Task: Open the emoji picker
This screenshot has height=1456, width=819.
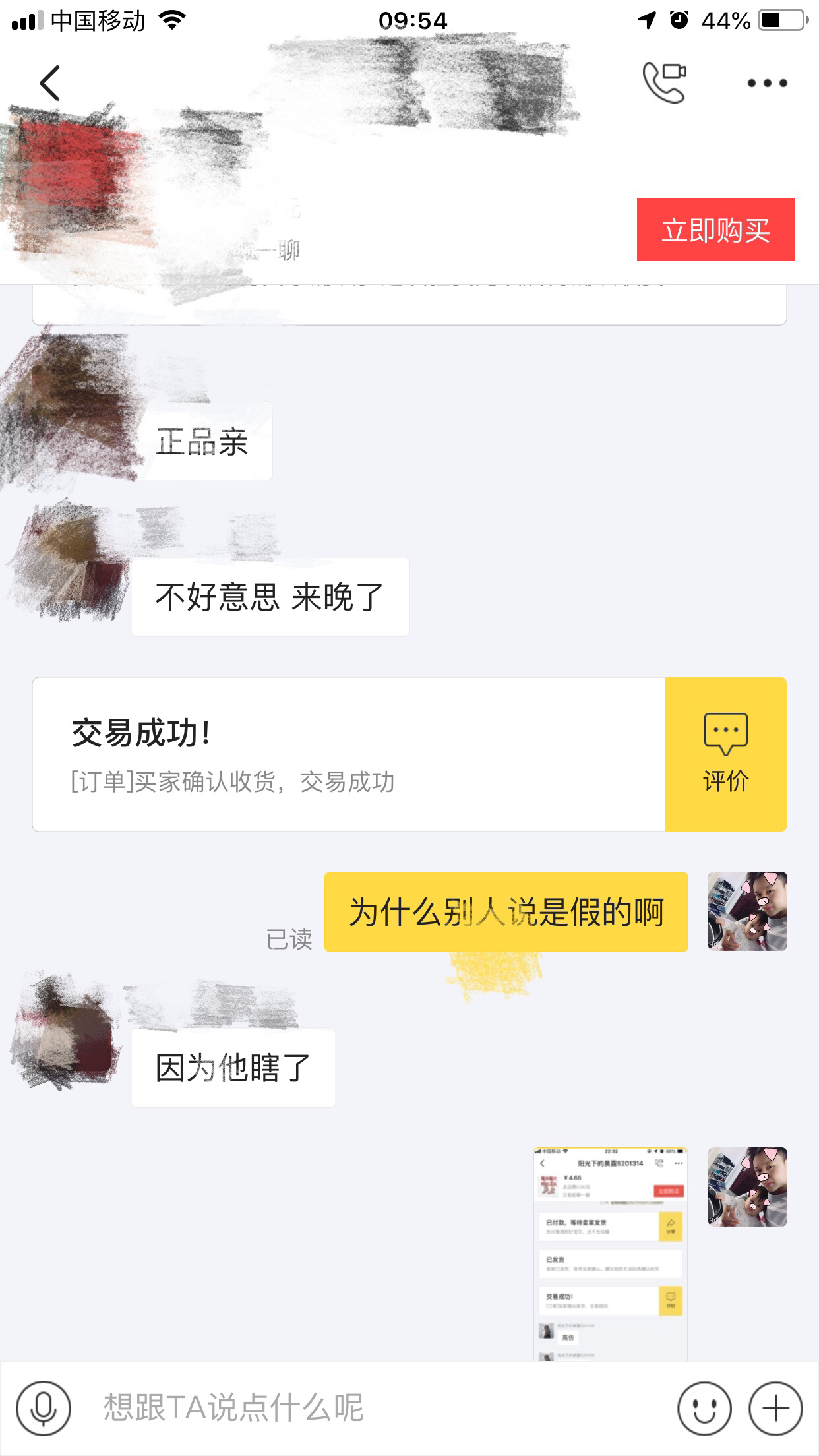Action: tap(704, 1408)
